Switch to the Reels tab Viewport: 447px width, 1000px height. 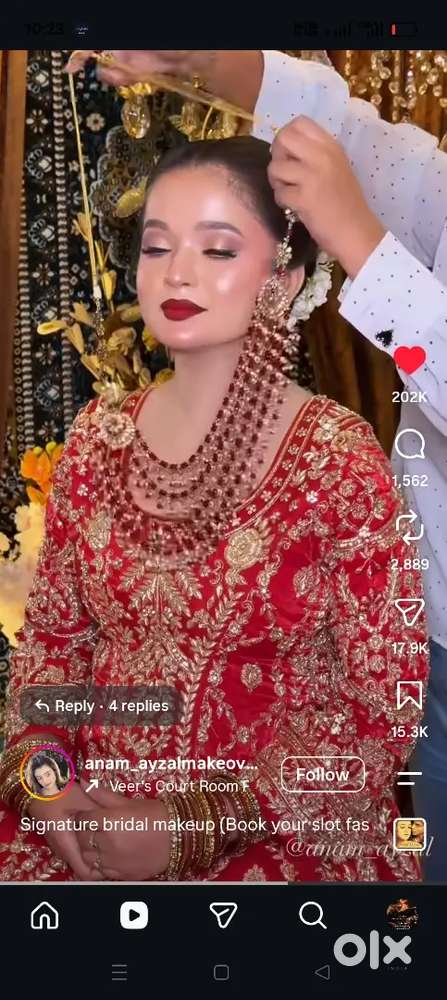pos(134,916)
